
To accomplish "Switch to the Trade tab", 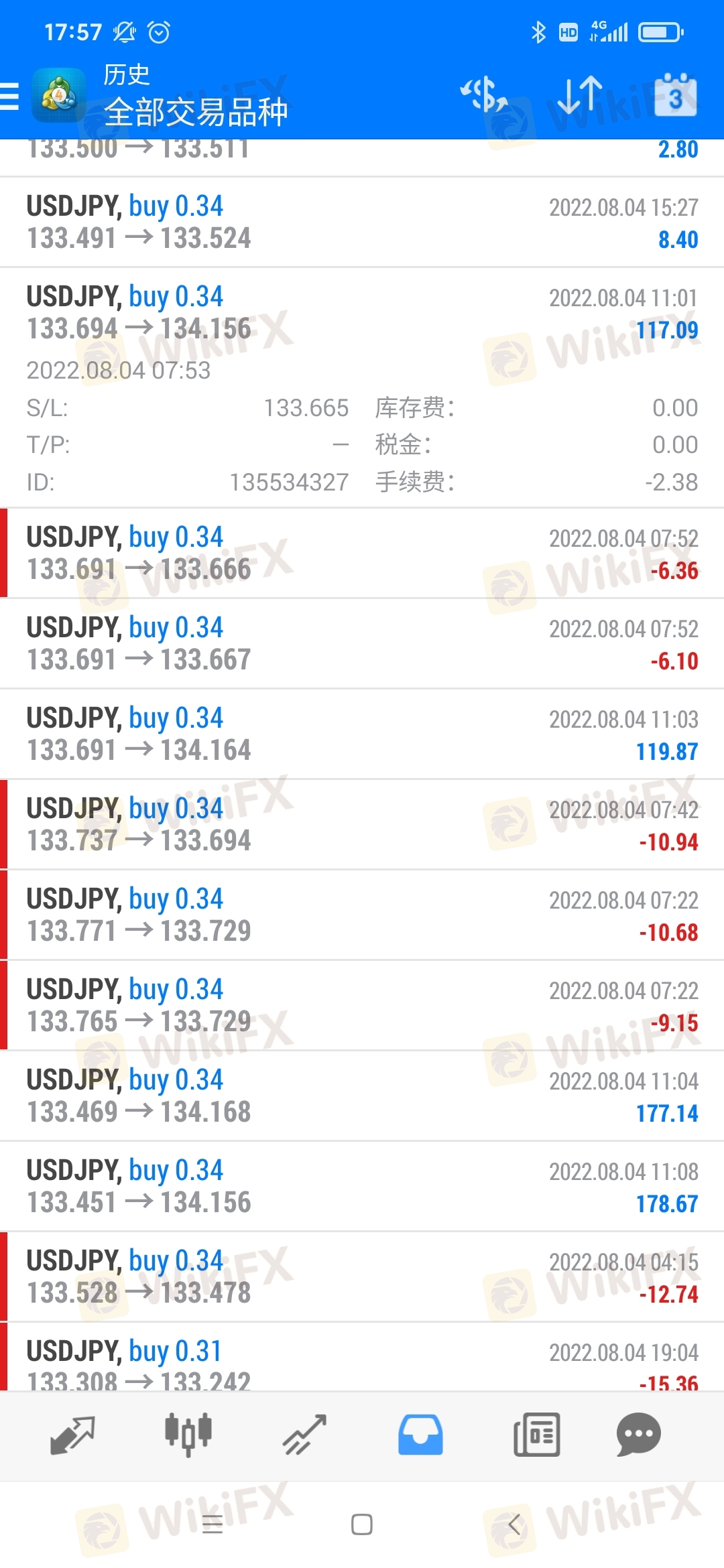I will tap(304, 1435).
